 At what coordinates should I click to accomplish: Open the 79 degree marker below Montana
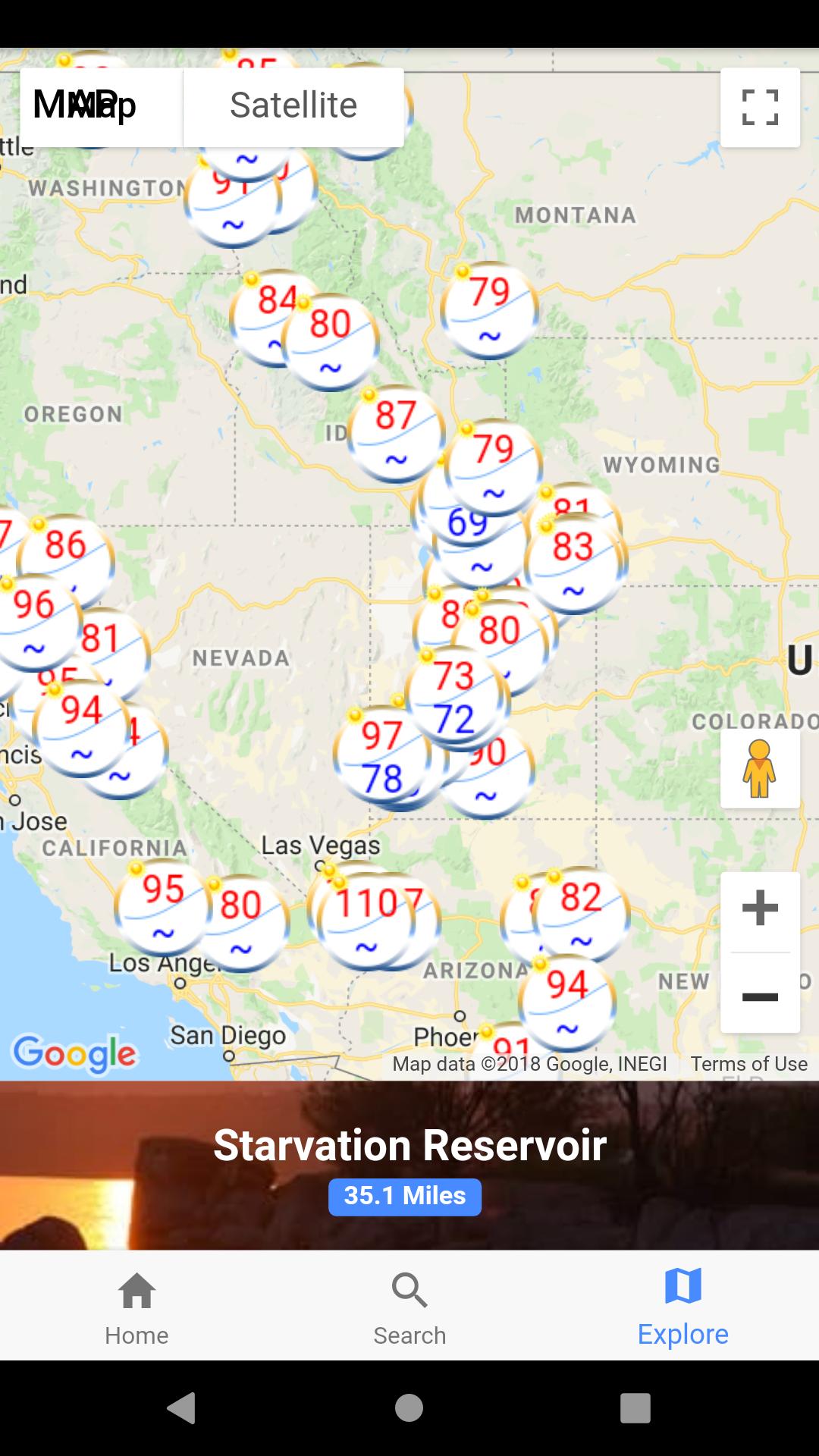pyautogui.click(x=489, y=309)
